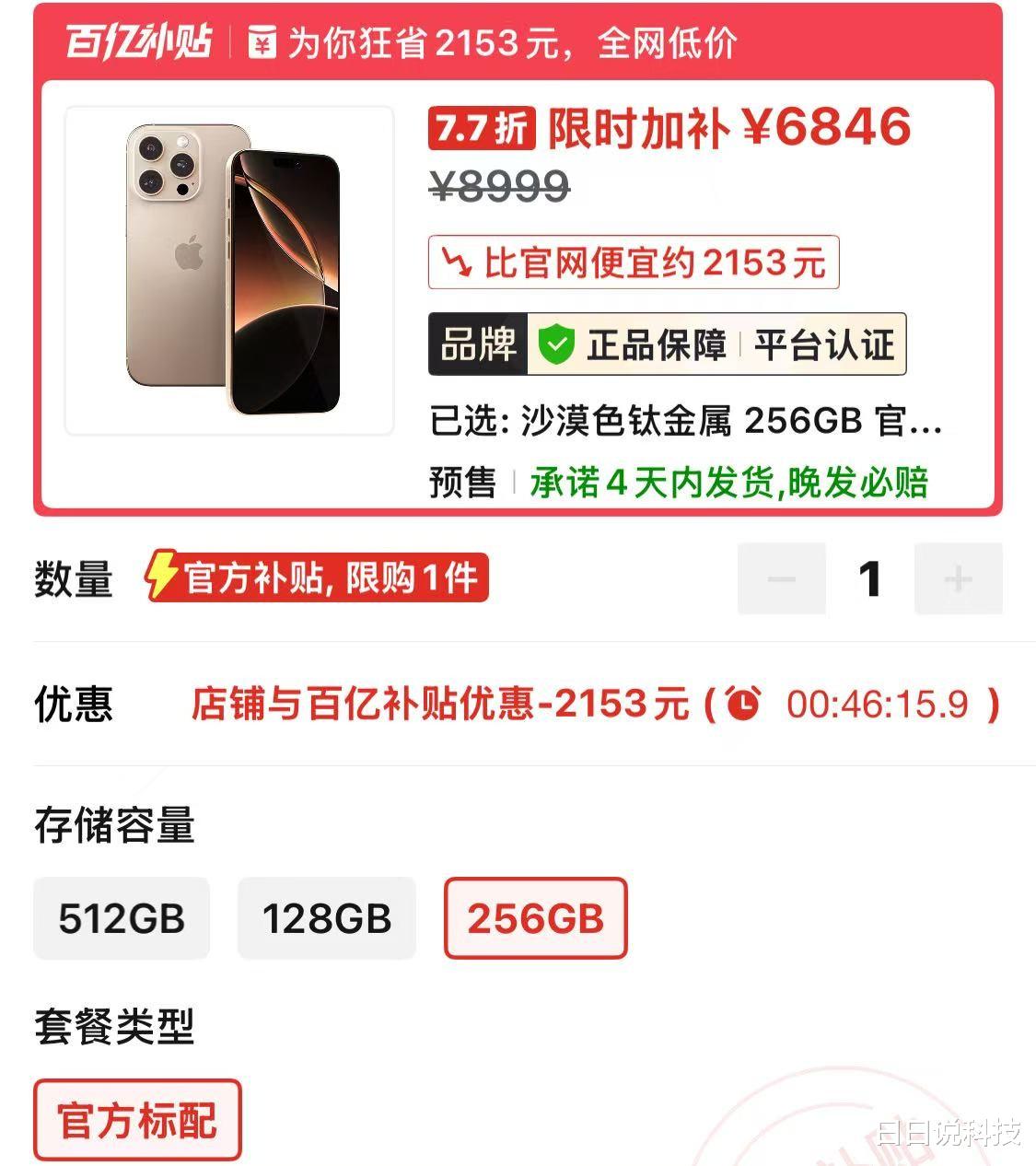Select the 256GB storage chip
The height and width of the screenshot is (1166, 1036).
coord(535,918)
